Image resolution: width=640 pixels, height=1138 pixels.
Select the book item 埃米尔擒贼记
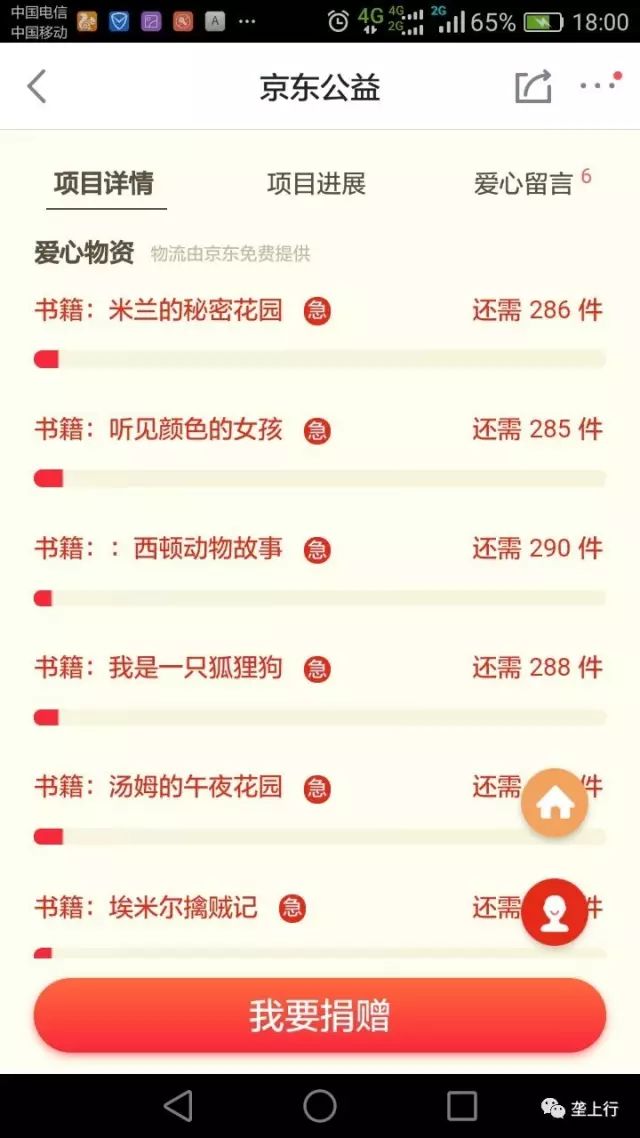(x=183, y=907)
